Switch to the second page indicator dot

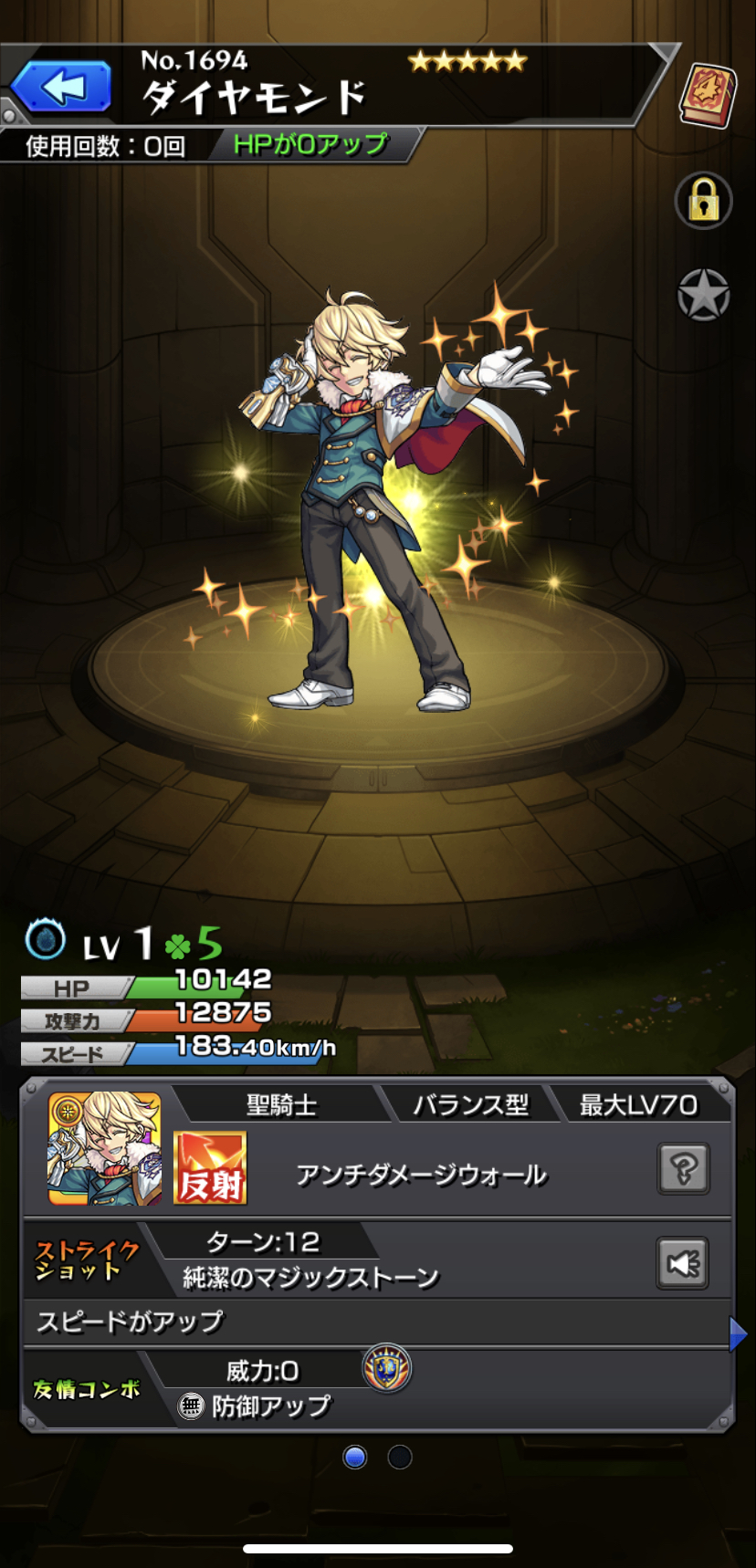tap(400, 1457)
